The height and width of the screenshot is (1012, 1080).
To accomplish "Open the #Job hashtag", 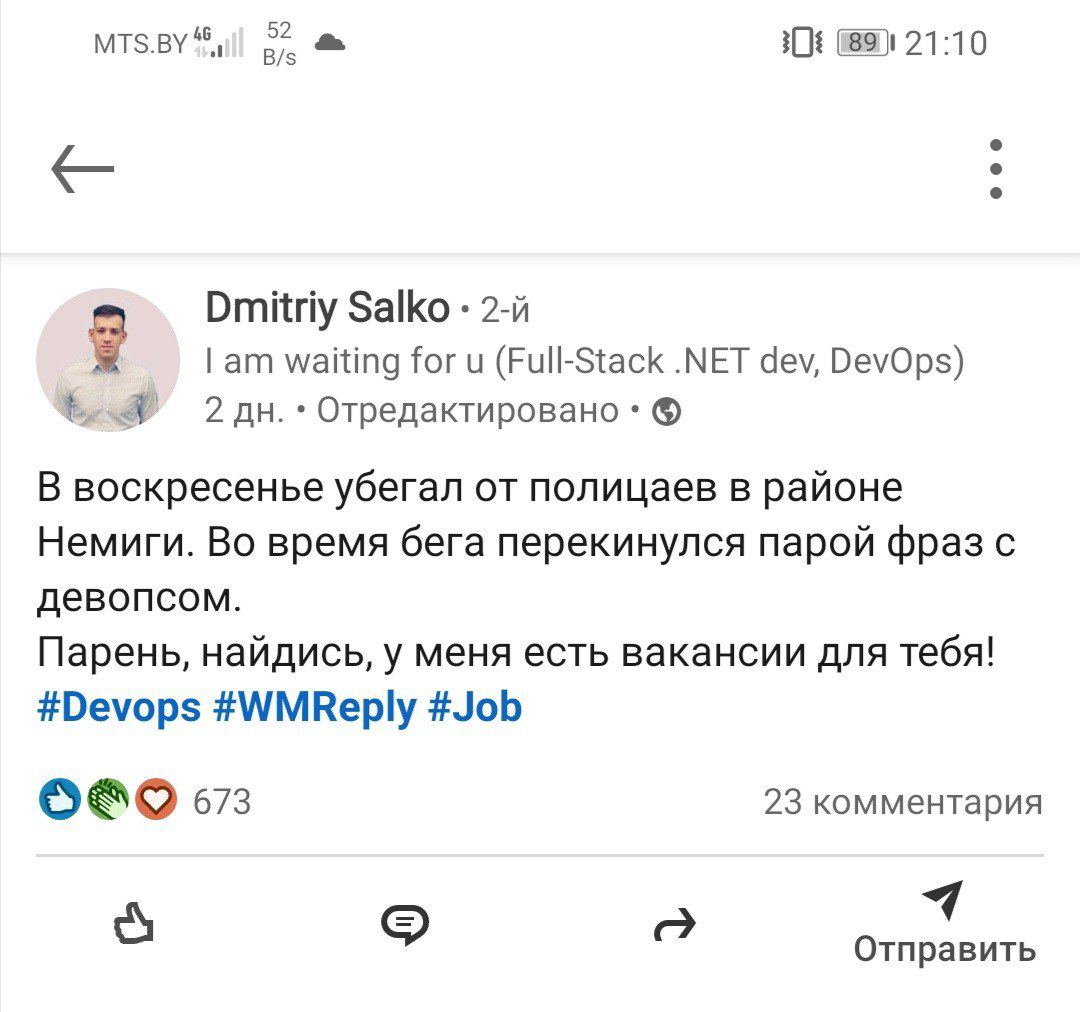I will [x=475, y=707].
